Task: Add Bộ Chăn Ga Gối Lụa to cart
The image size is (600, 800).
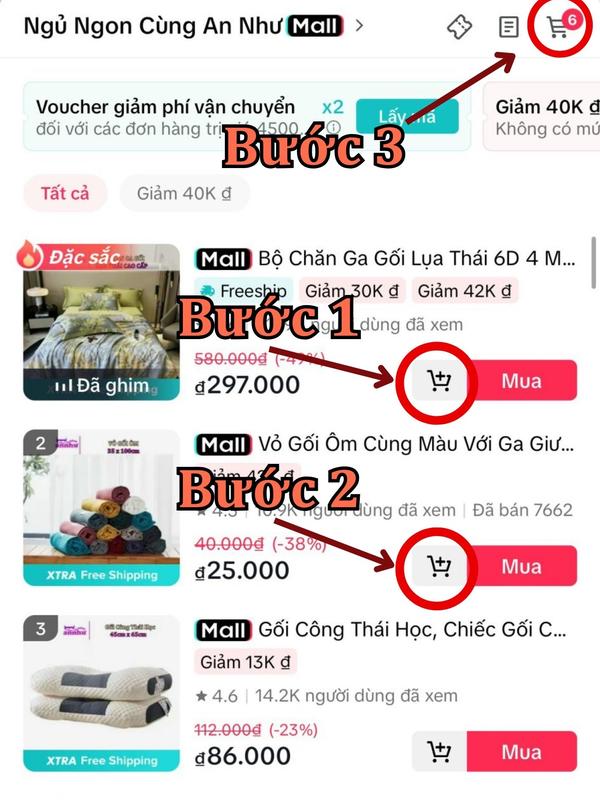Action: (439, 381)
